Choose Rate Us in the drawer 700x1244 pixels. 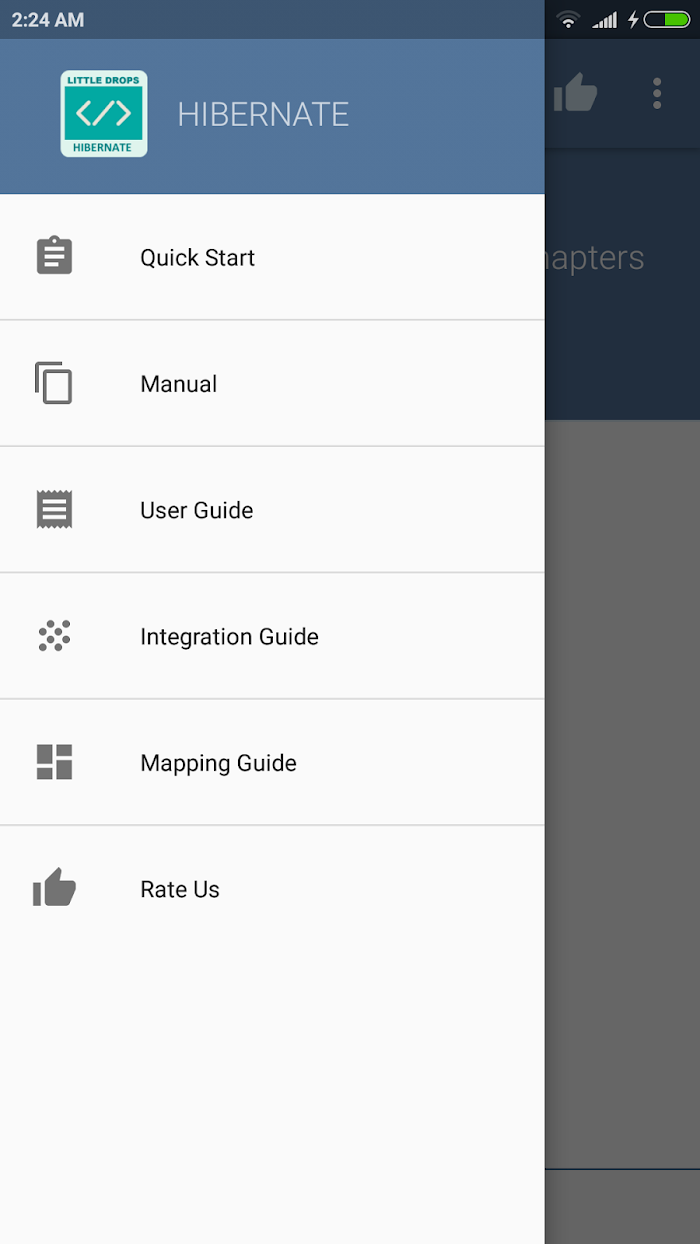coord(272,889)
